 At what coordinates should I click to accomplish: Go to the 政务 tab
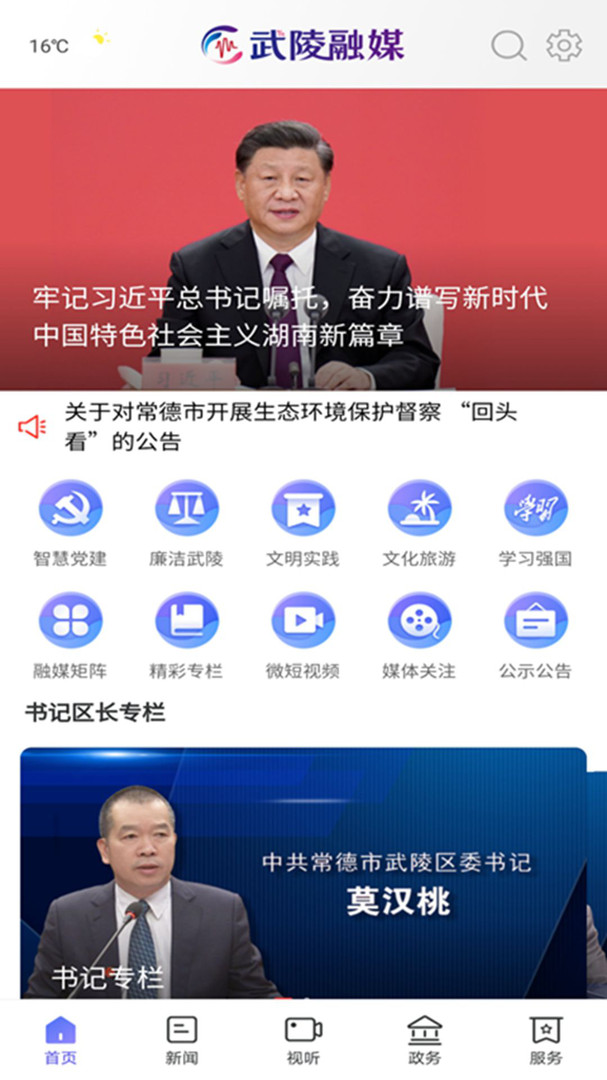(425, 1040)
